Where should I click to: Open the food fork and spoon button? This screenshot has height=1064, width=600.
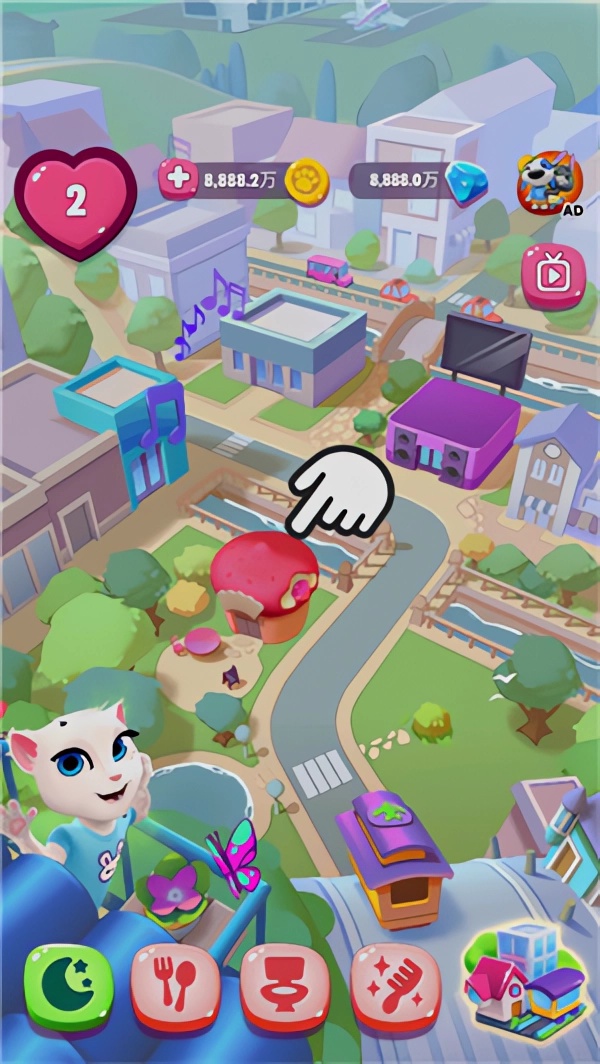tap(175, 987)
